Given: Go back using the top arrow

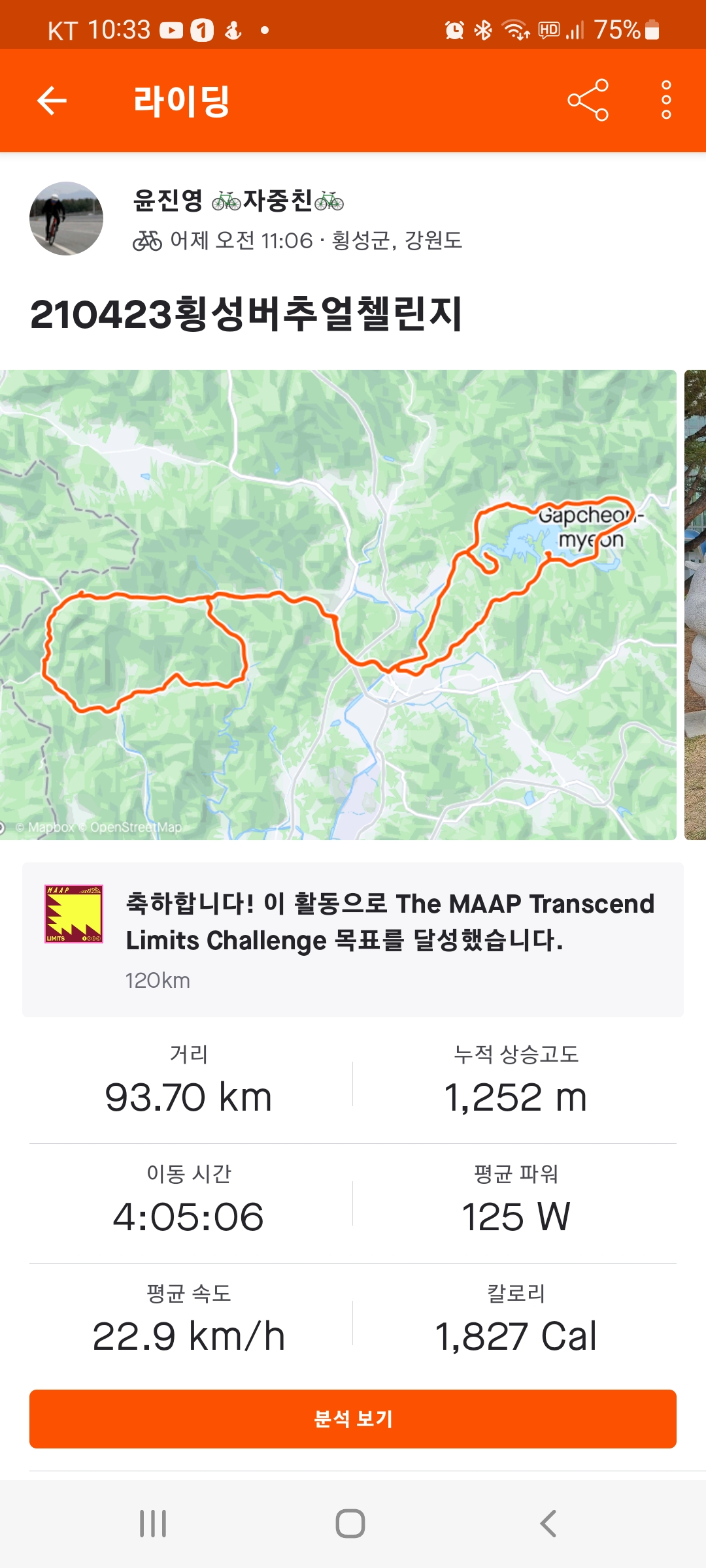Looking at the screenshot, I should coord(52,101).
